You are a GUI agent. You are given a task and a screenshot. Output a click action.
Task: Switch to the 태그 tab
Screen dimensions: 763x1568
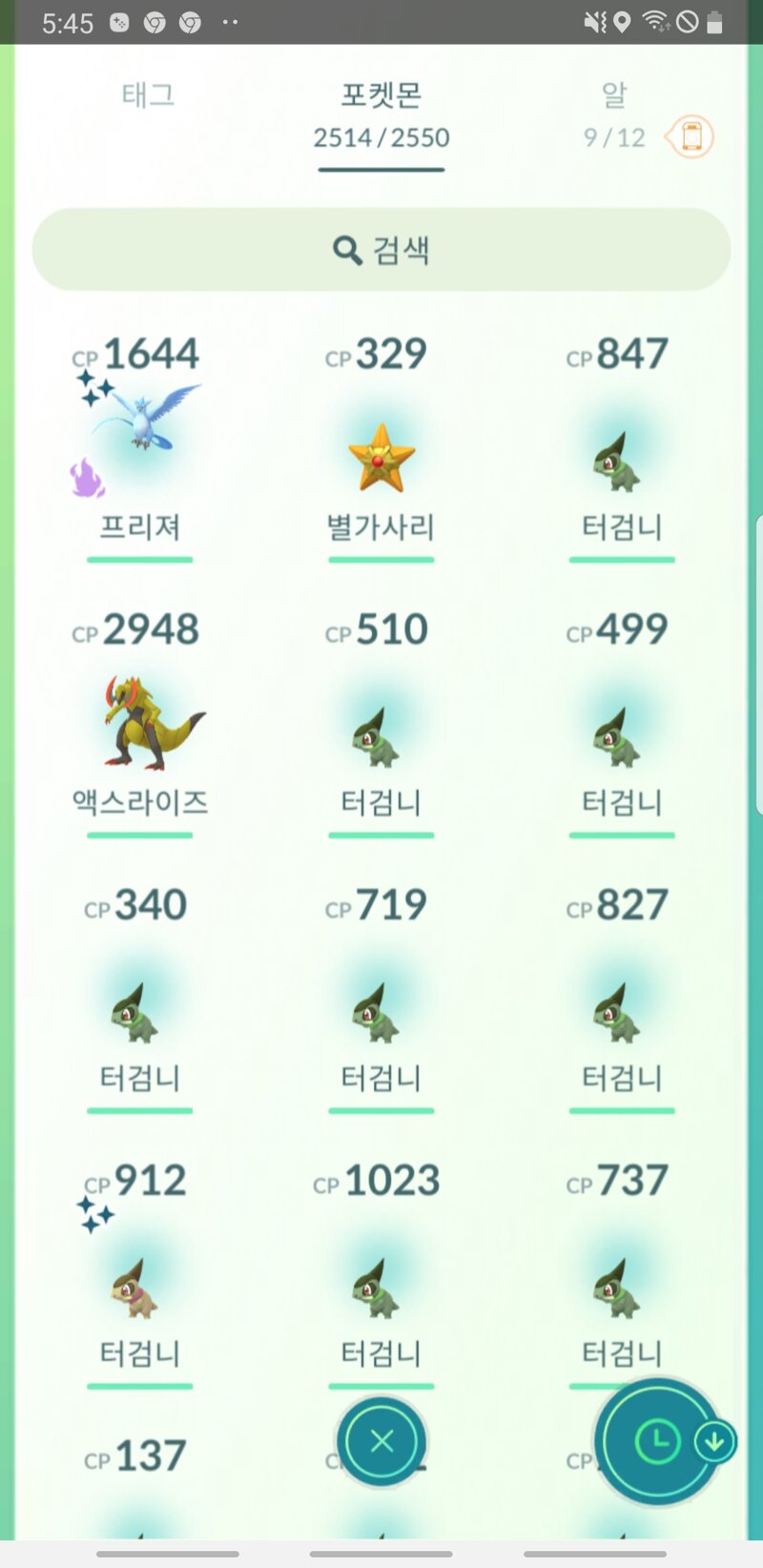coord(148,95)
